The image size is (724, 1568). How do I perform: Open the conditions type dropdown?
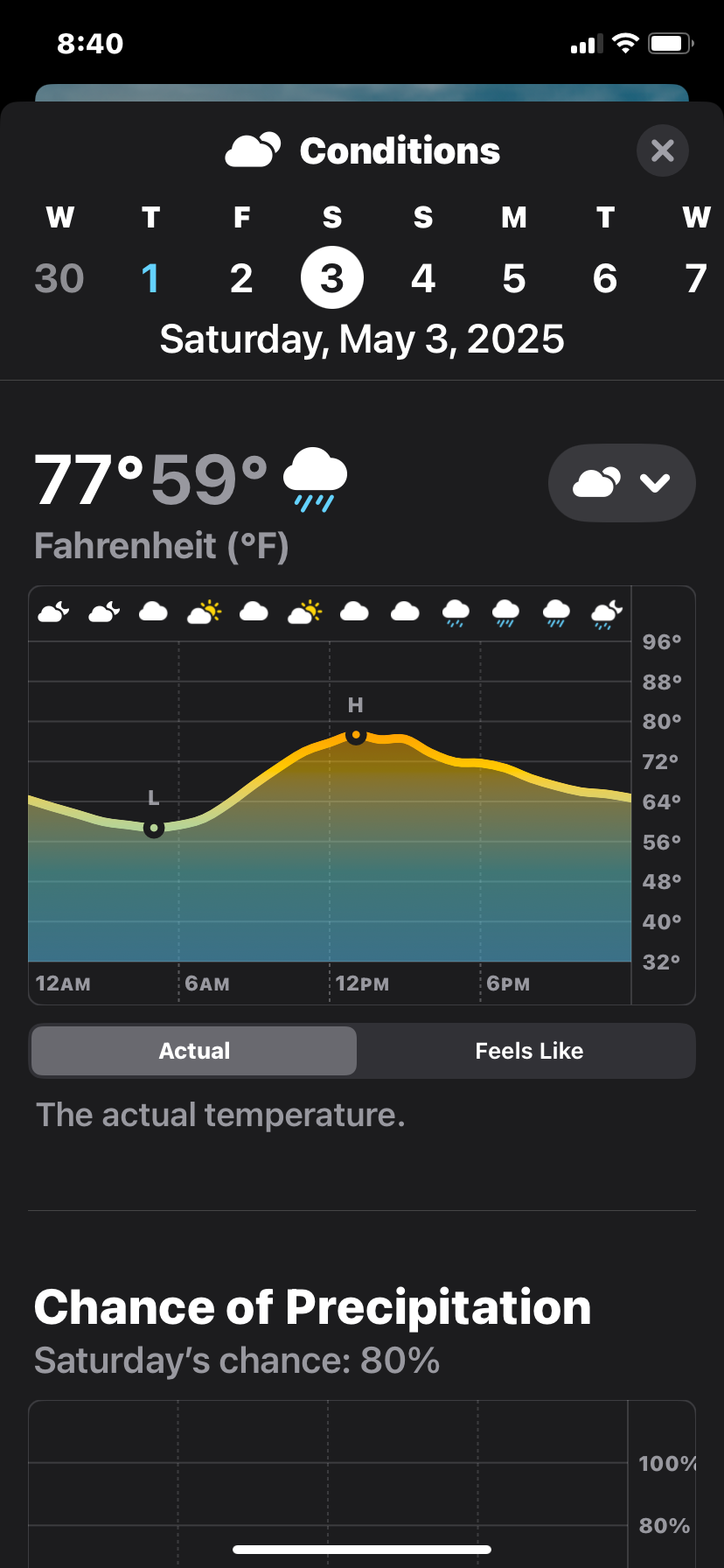click(622, 483)
